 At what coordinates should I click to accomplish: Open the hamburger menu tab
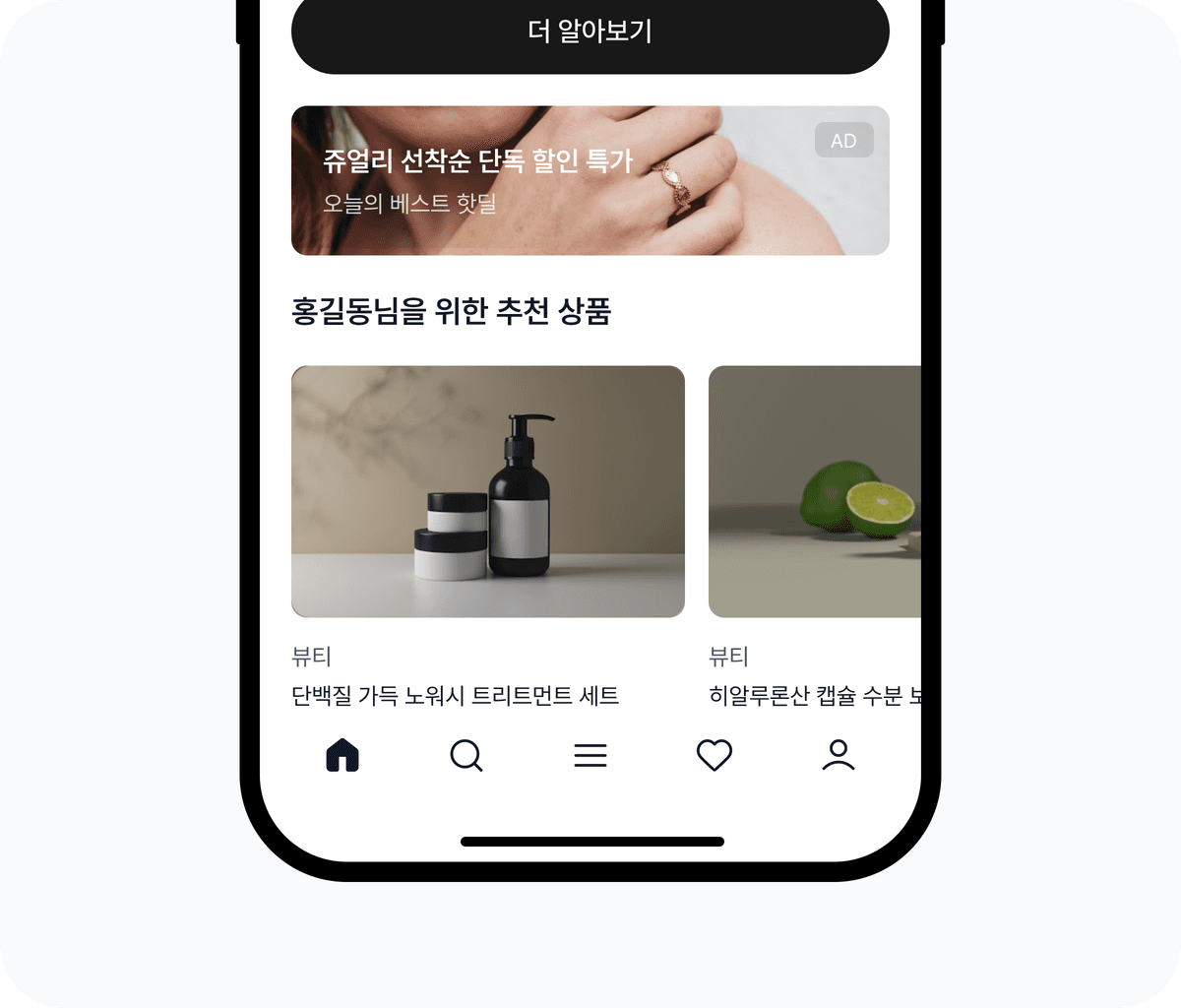[x=590, y=755]
